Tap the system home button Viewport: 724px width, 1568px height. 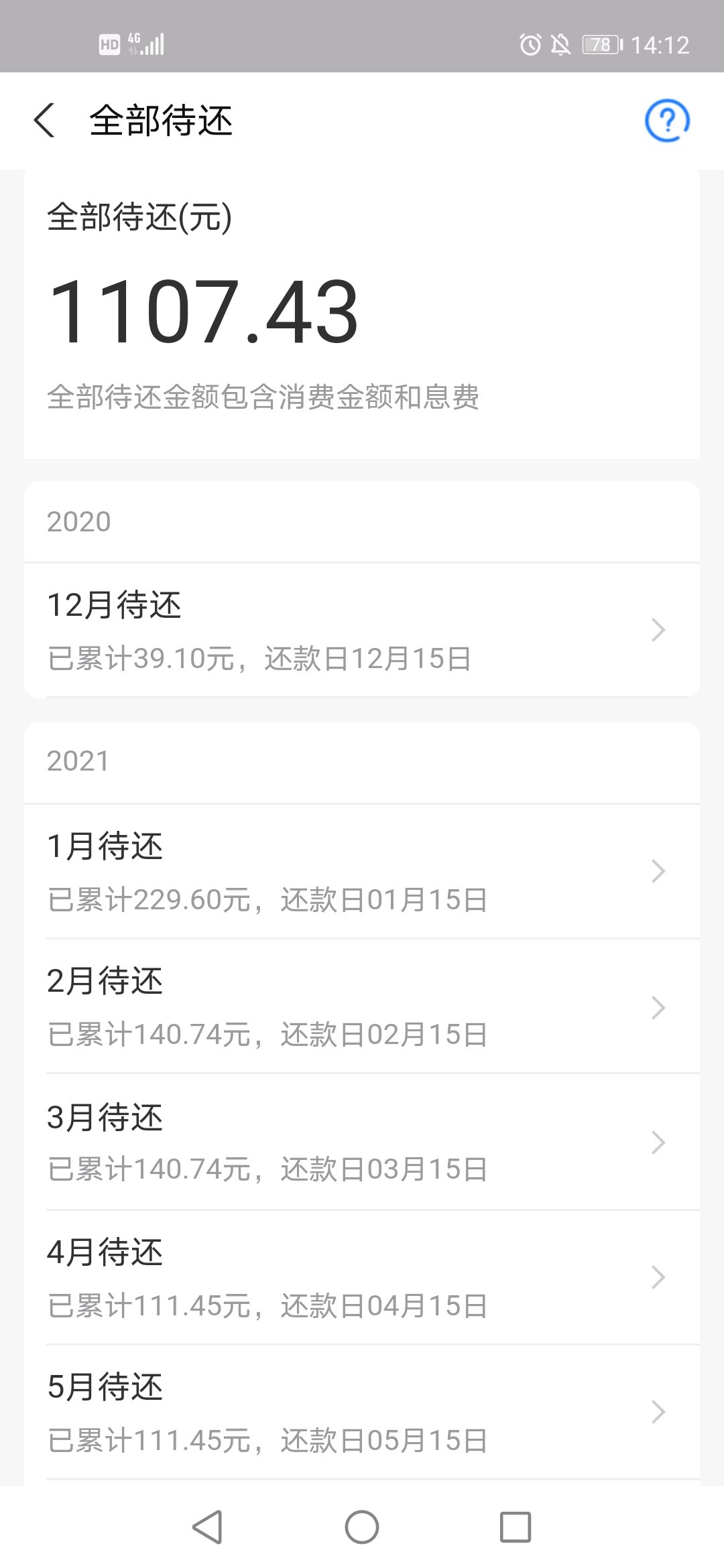pyautogui.click(x=362, y=1527)
